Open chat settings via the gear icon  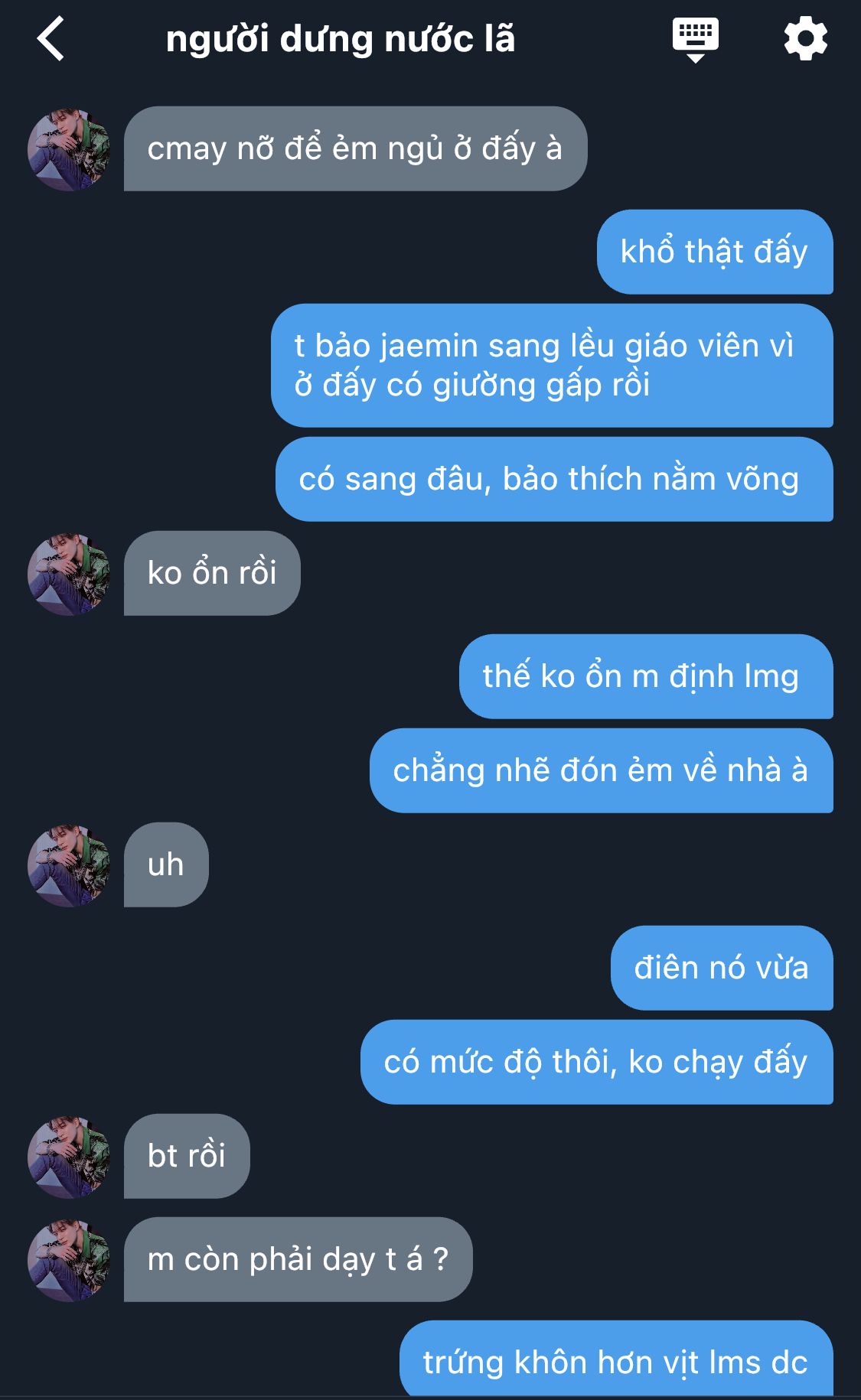point(805,39)
